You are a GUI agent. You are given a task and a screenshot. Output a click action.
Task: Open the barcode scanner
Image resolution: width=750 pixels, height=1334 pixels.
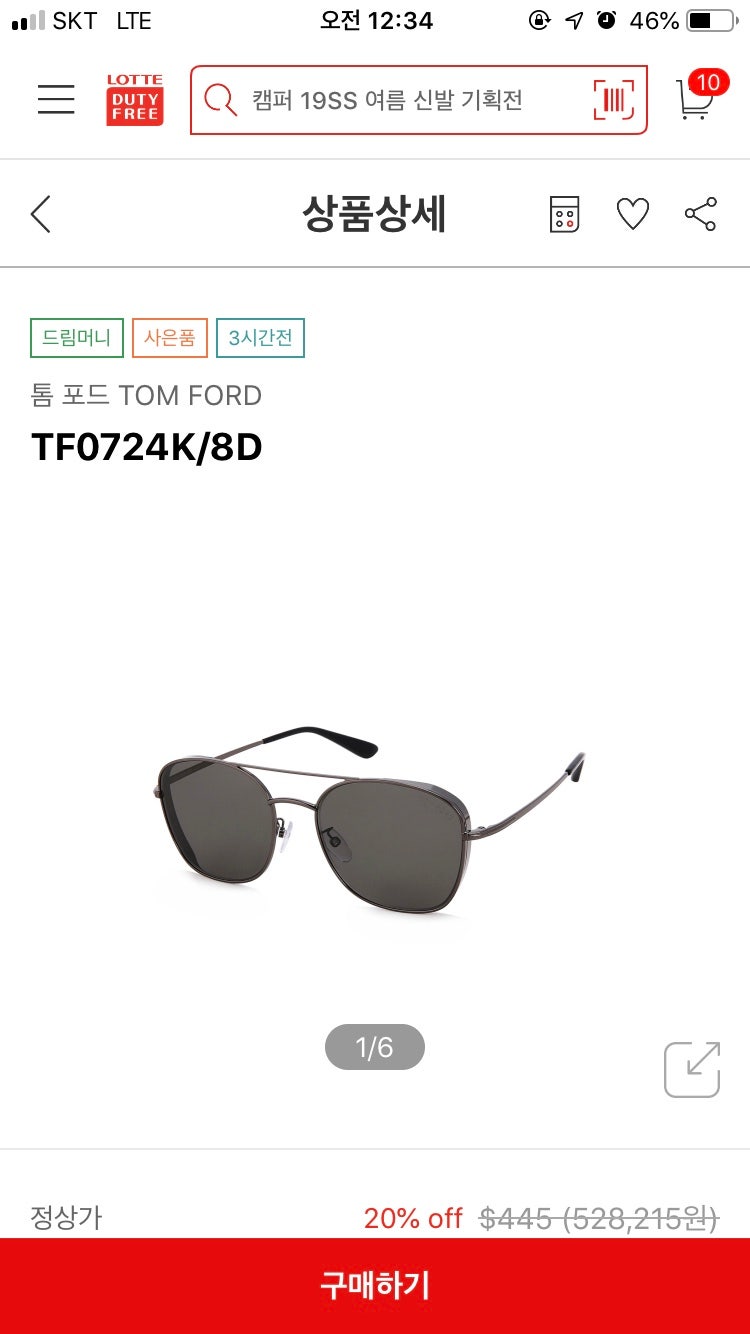tap(613, 99)
